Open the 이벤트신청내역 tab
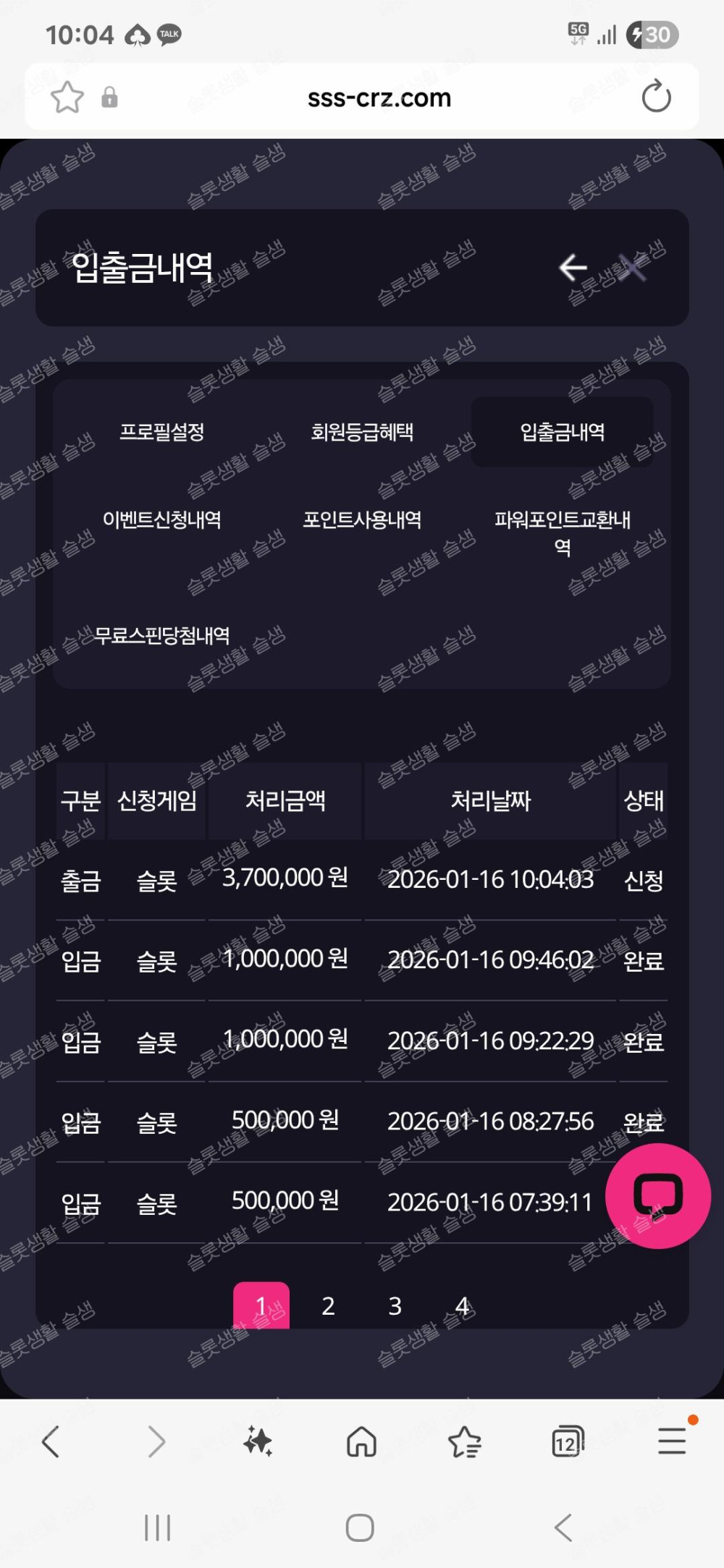Screen dimensions: 724x1568 tap(162, 520)
